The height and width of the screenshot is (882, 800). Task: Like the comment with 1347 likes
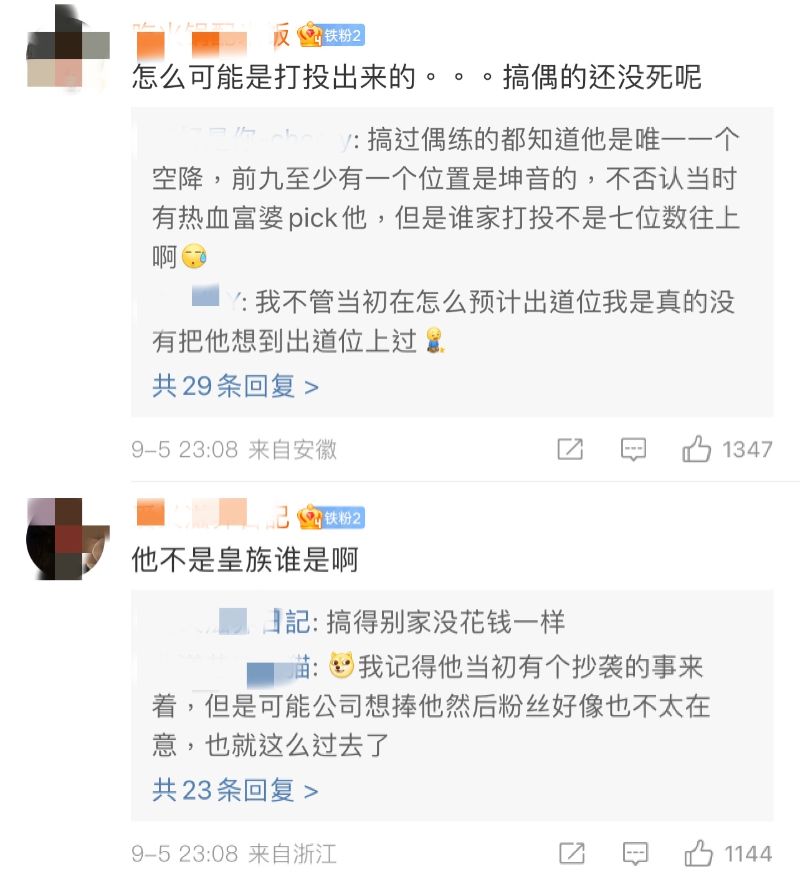pyautogui.click(x=697, y=450)
